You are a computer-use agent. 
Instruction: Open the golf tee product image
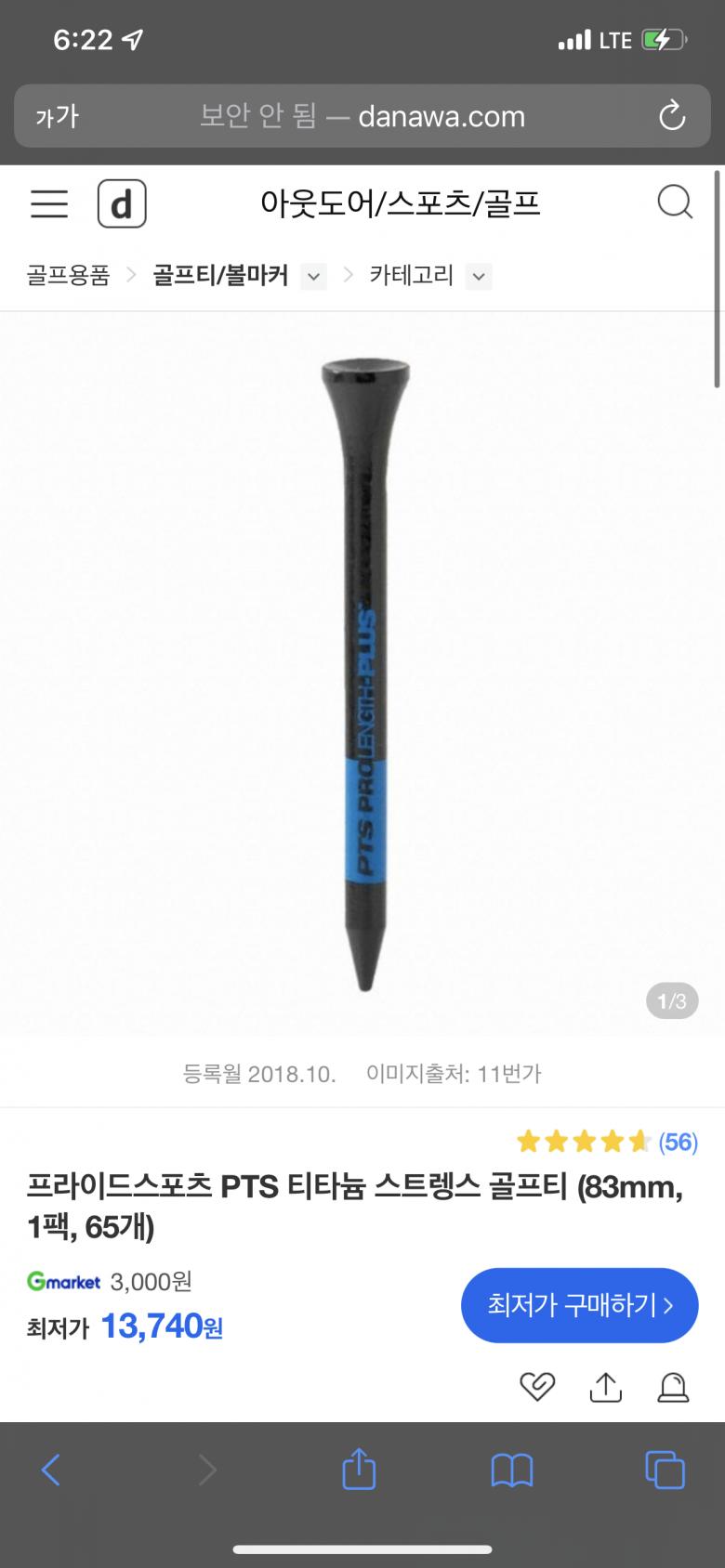(364, 673)
